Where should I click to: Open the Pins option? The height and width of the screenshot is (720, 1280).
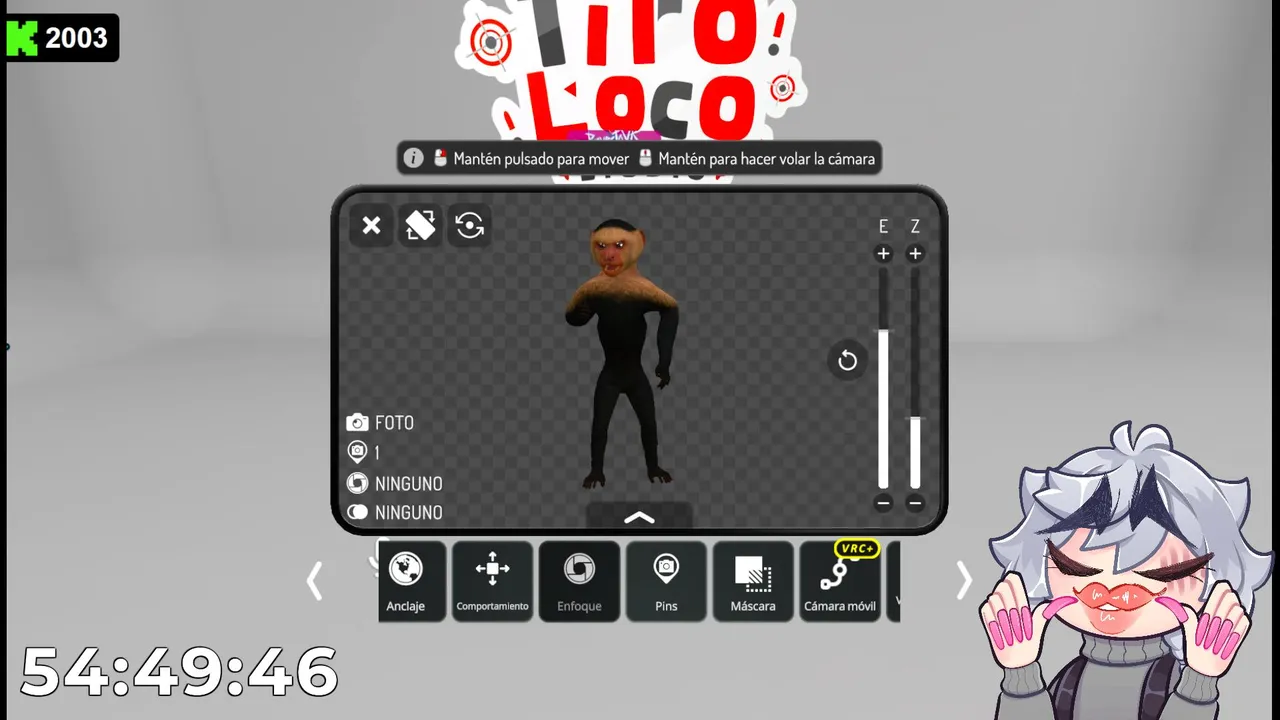[x=666, y=581]
